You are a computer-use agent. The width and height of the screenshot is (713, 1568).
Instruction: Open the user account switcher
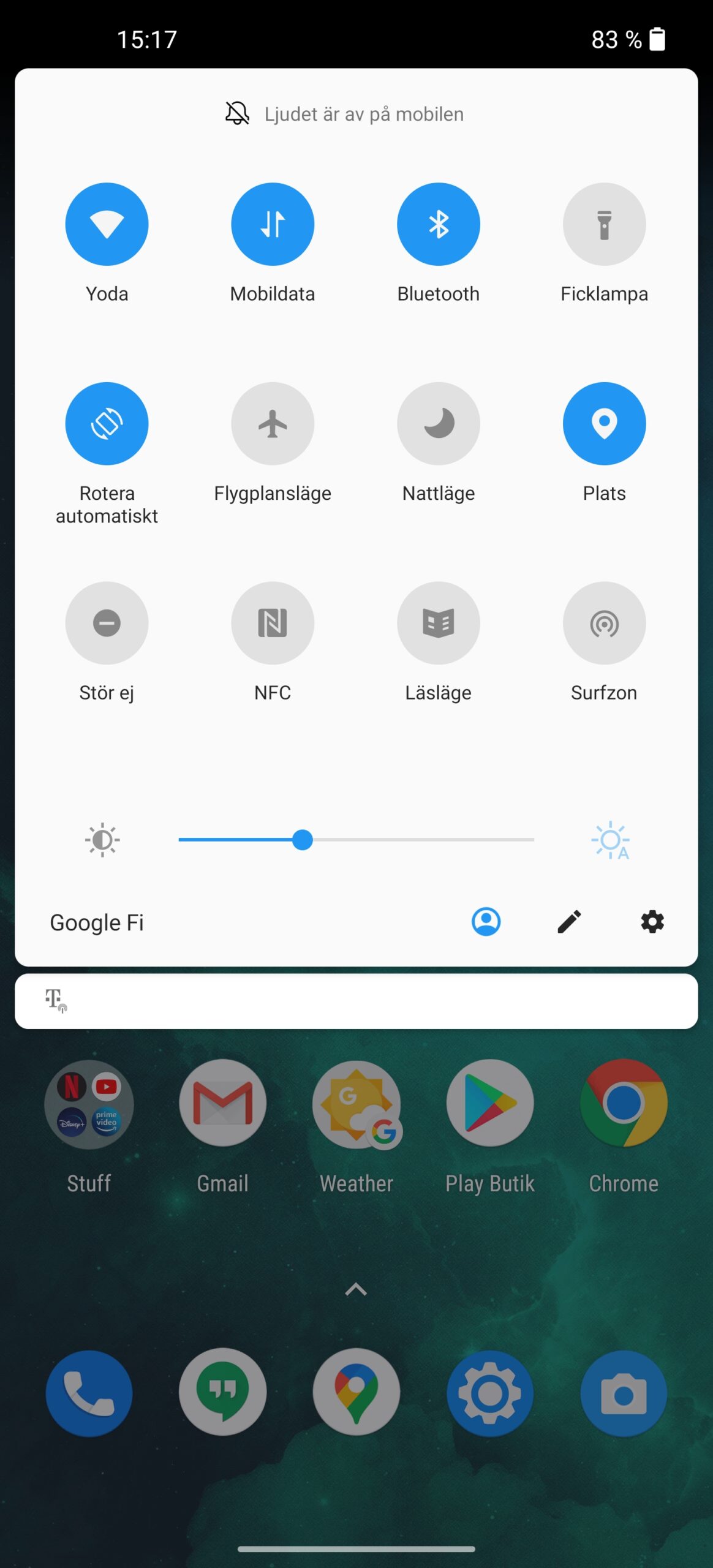[x=486, y=922]
